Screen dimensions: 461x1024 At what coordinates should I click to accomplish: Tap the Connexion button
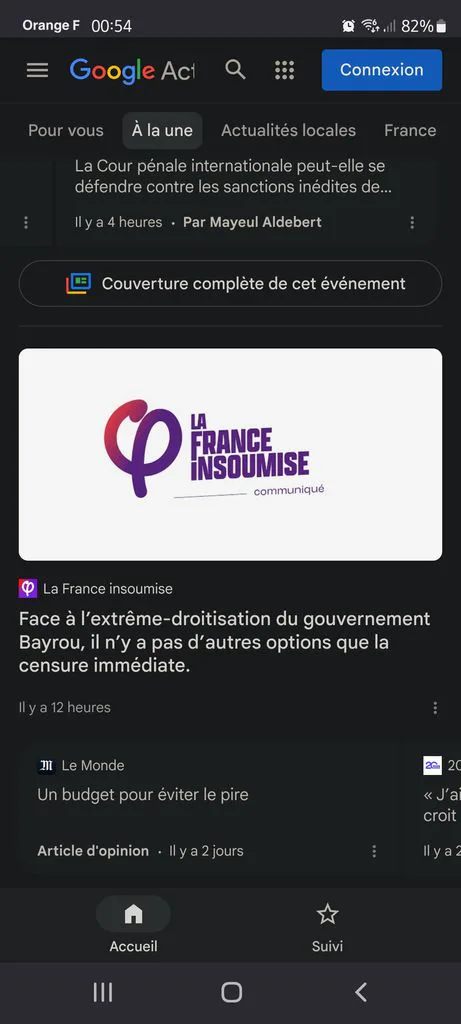click(381, 70)
